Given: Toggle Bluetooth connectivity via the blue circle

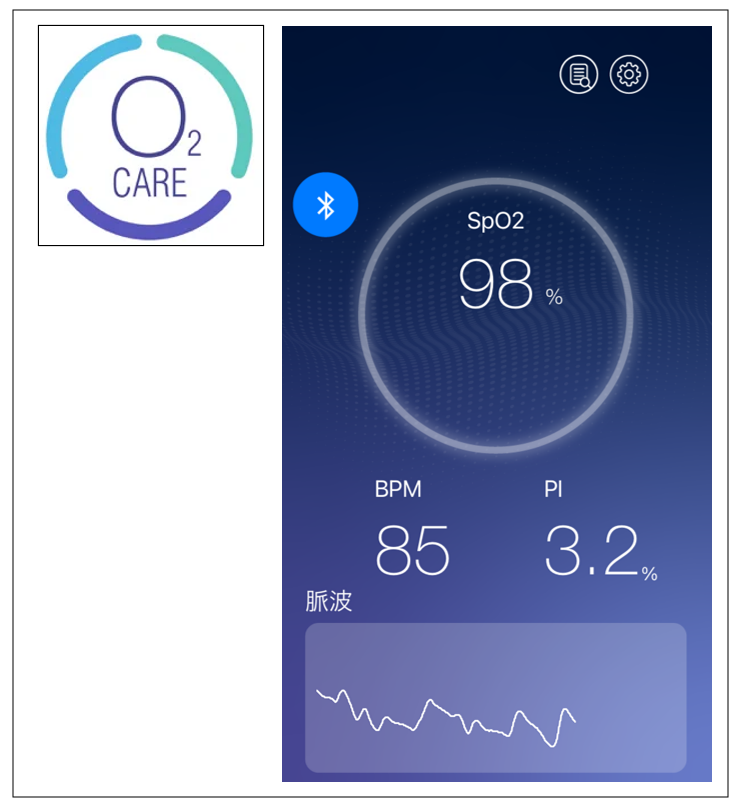Looking at the screenshot, I should tap(327, 205).
